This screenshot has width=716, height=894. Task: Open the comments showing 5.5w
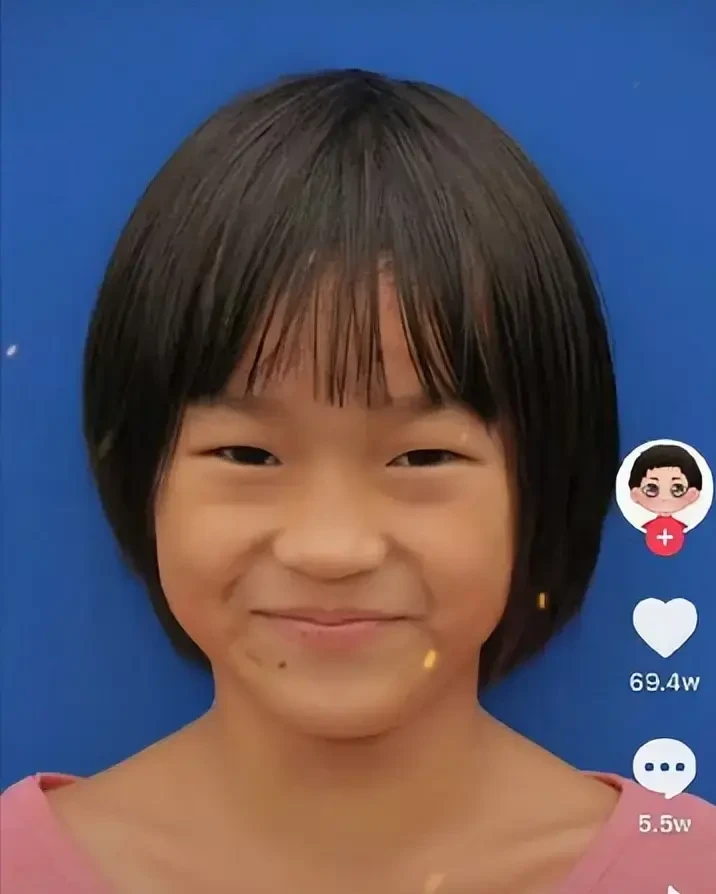(x=665, y=769)
